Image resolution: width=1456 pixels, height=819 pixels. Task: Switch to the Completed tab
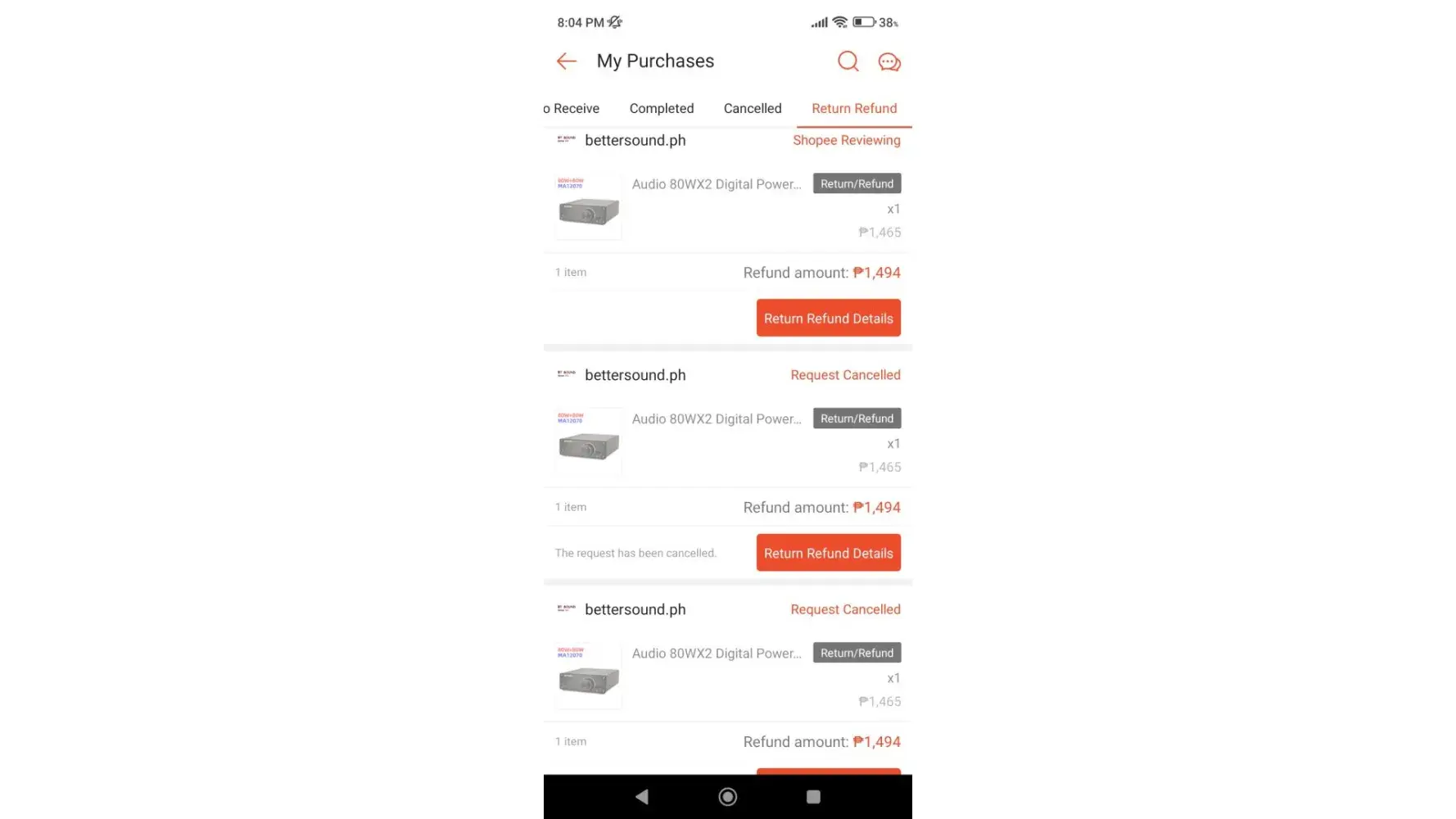(x=661, y=108)
